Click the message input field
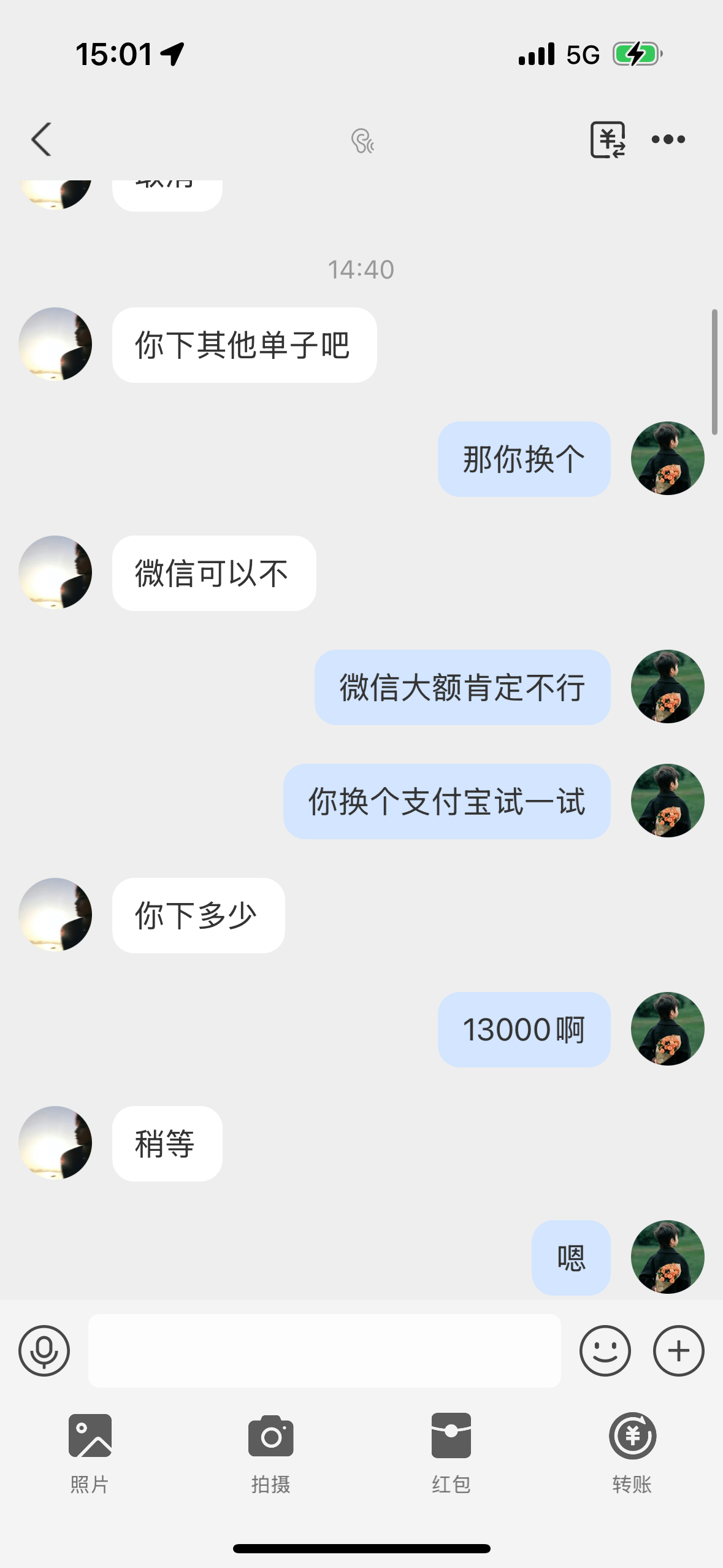Screen dimensions: 723x1568 [325, 1350]
